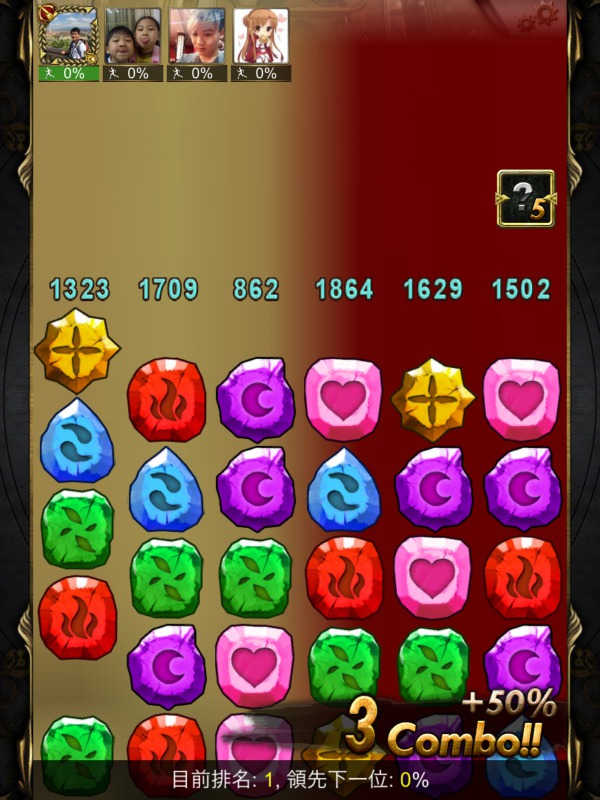Tap the question-mark mystery box showing 5

526,198
